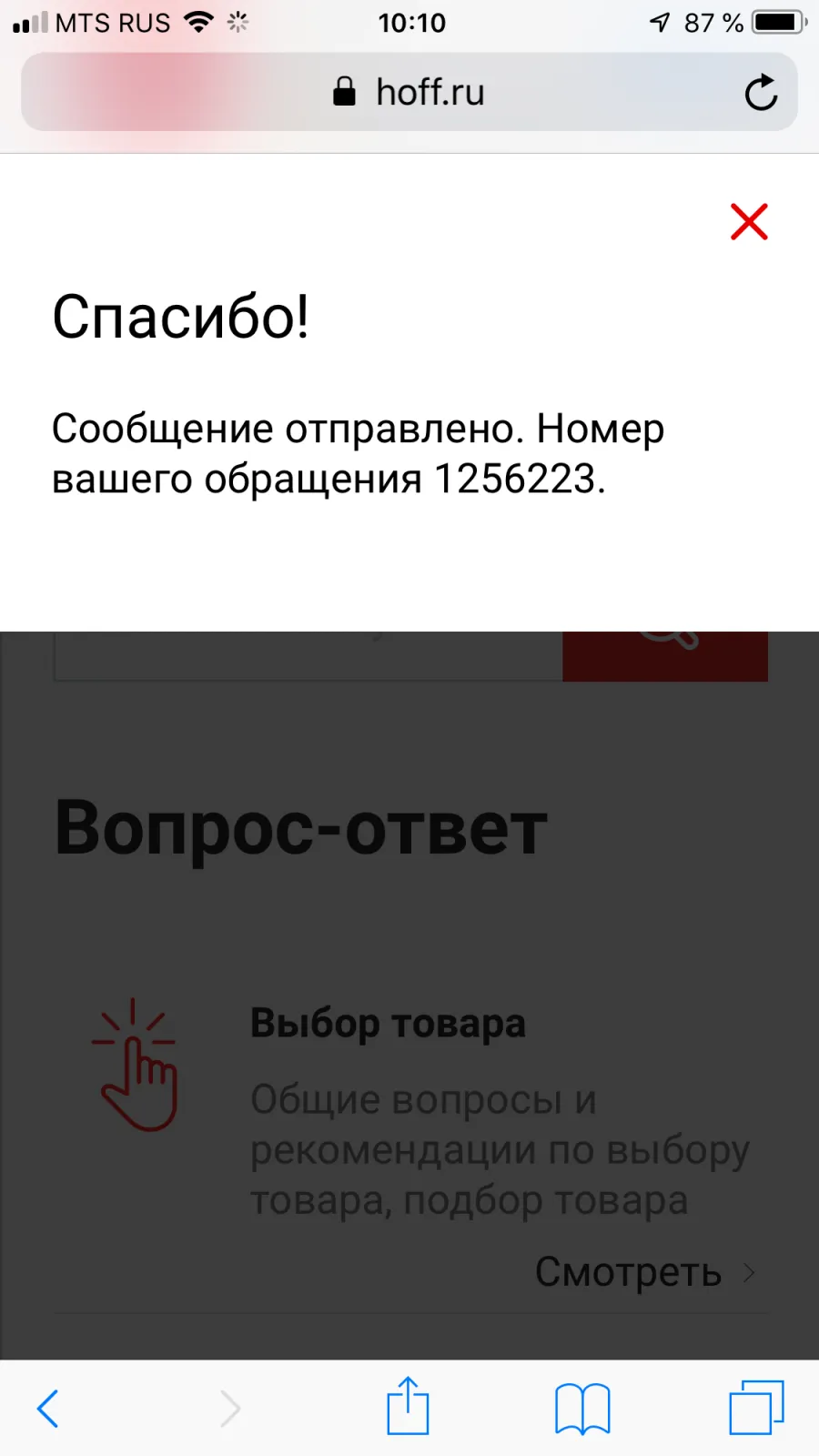
Task: Go back in Safari
Action: 48,1408
